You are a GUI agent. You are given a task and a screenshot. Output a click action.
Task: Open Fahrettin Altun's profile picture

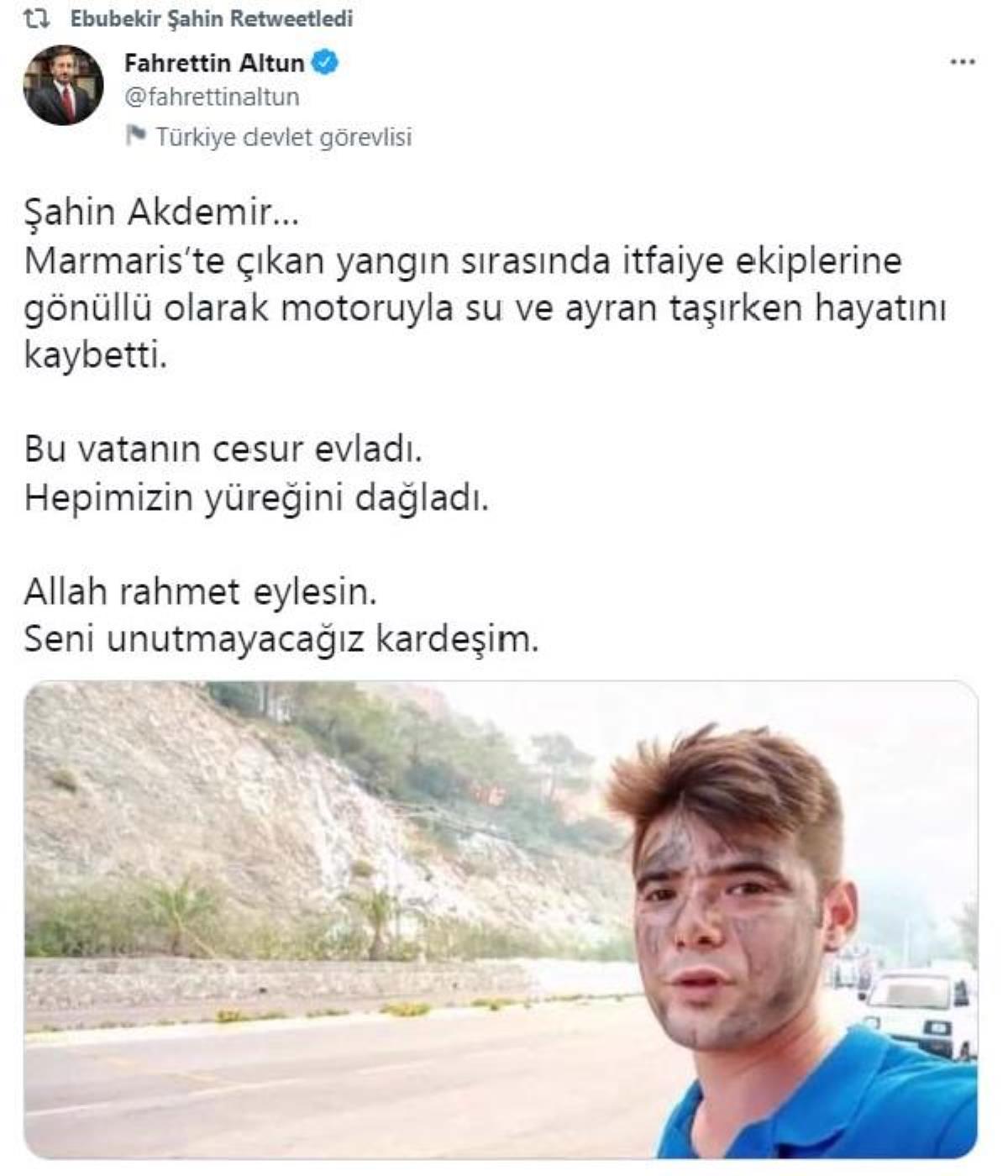[x=64, y=86]
